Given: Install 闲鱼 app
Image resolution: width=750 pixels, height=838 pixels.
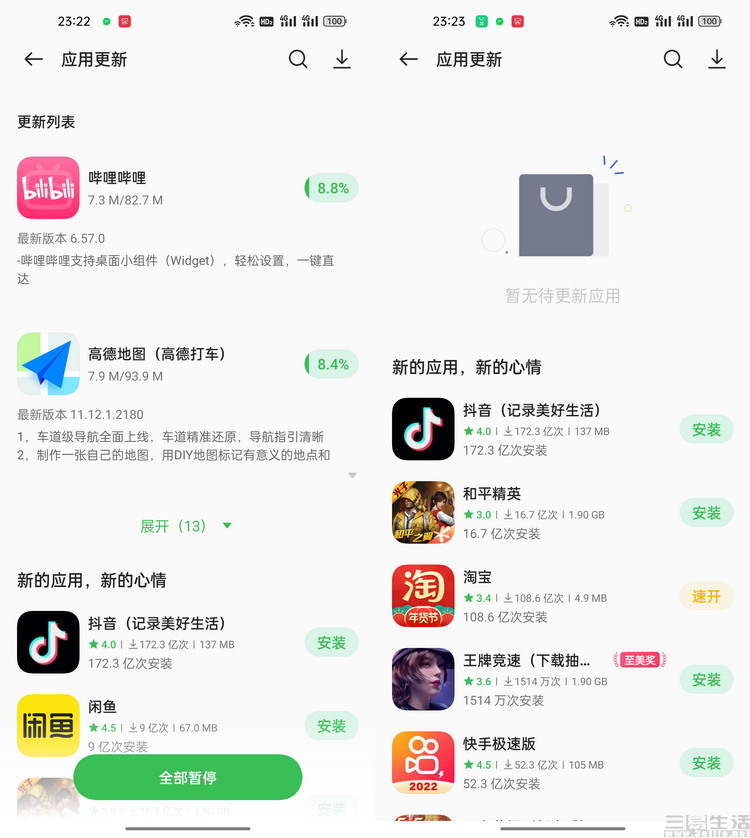Looking at the screenshot, I should tap(331, 726).
